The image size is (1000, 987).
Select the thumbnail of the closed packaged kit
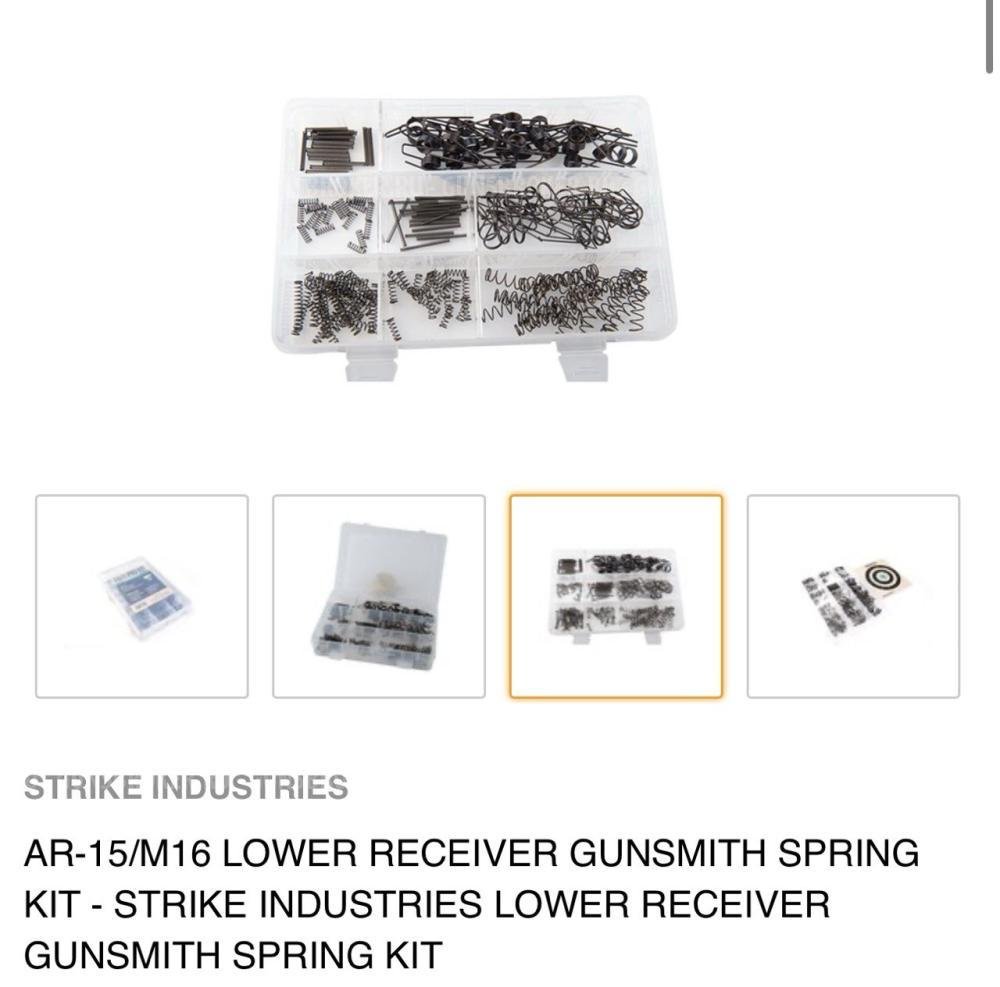click(x=142, y=596)
